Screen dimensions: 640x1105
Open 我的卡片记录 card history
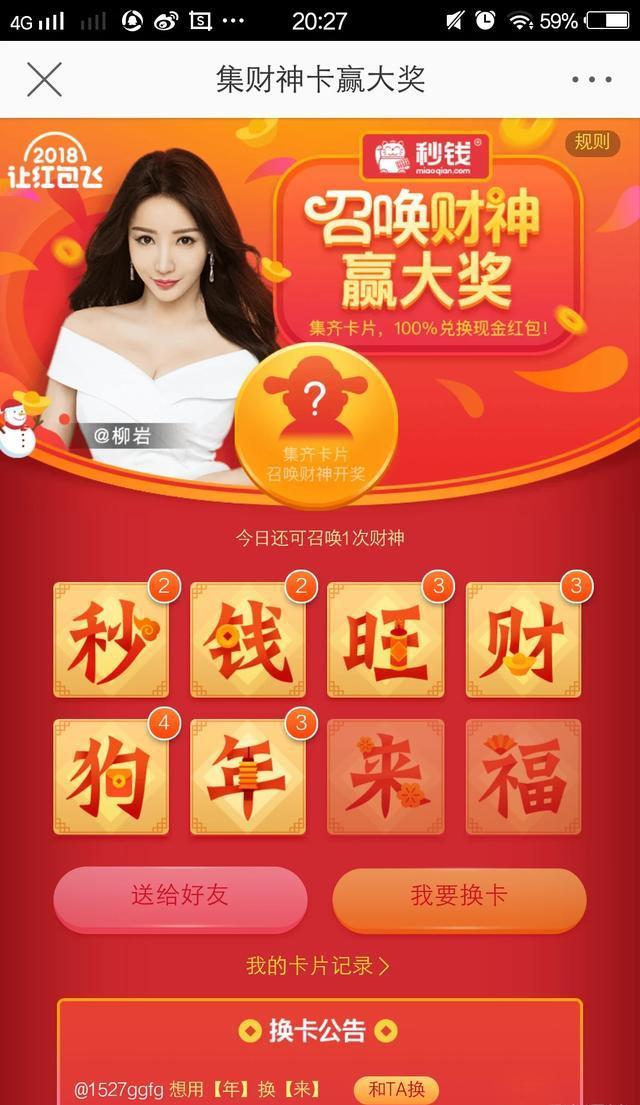[318, 966]
